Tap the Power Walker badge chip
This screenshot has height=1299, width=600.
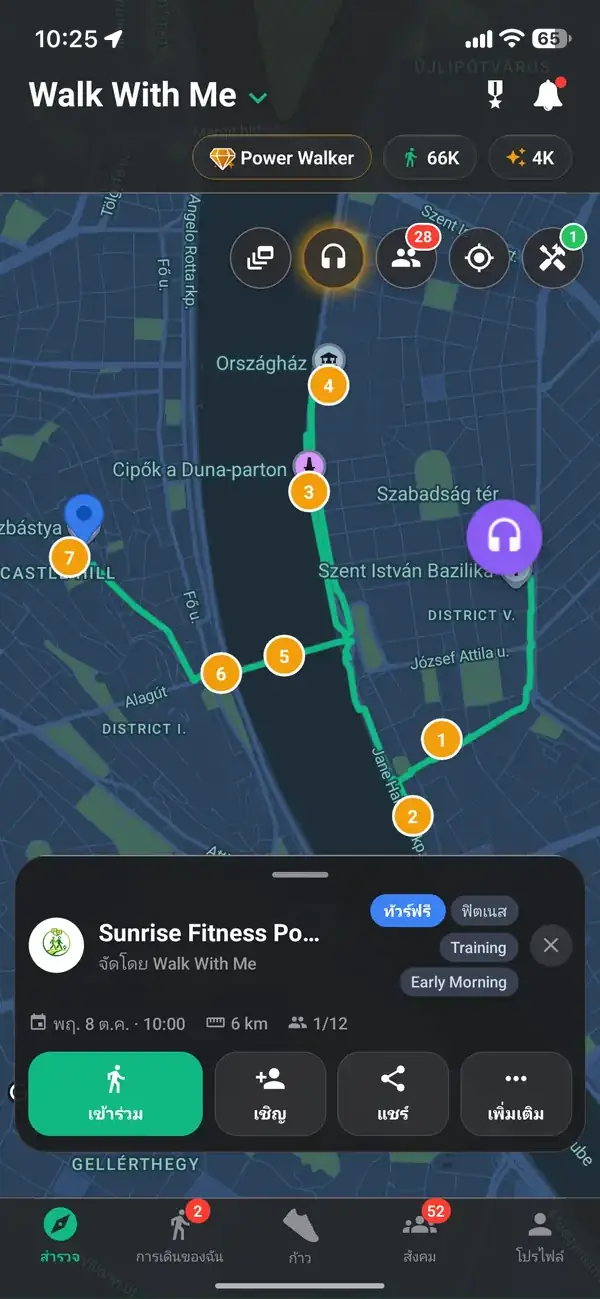coord(281,158)
